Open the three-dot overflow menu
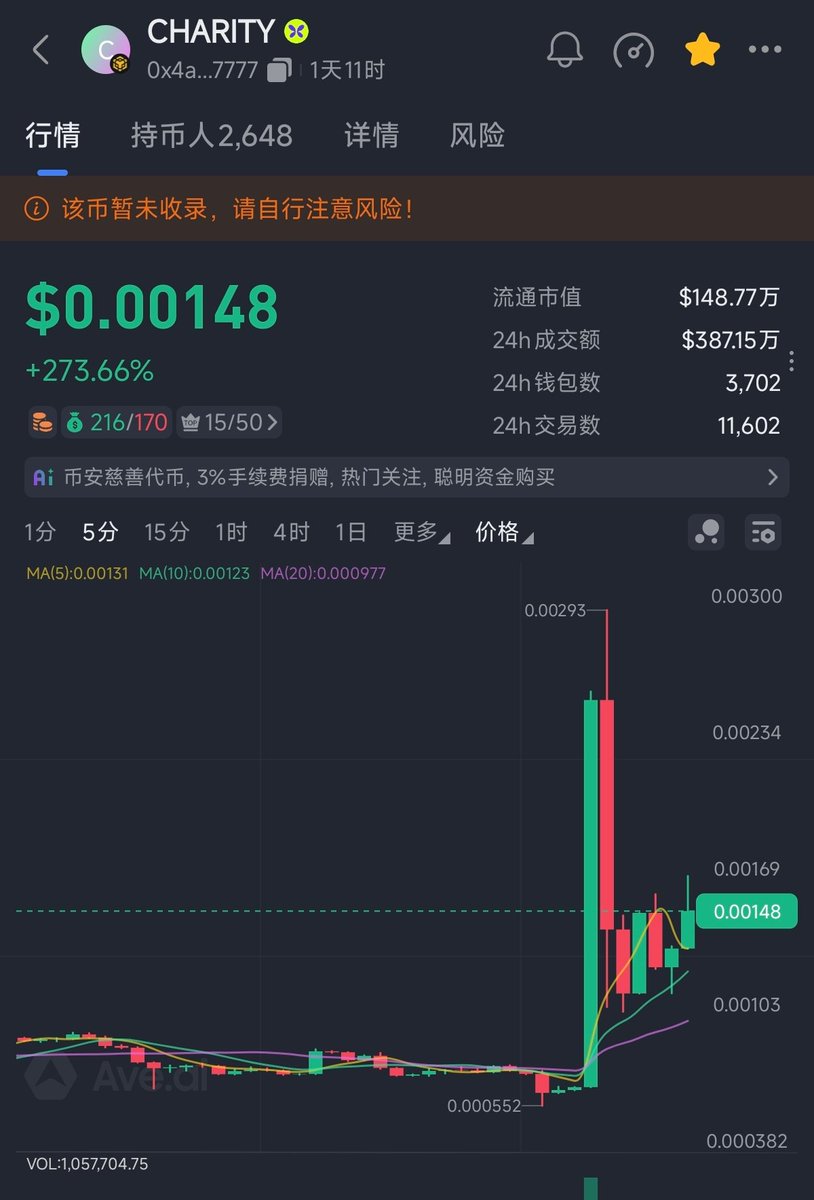The height and width of the screenshot is (1200, 814). pyautogui.click(x=765, y=50)
